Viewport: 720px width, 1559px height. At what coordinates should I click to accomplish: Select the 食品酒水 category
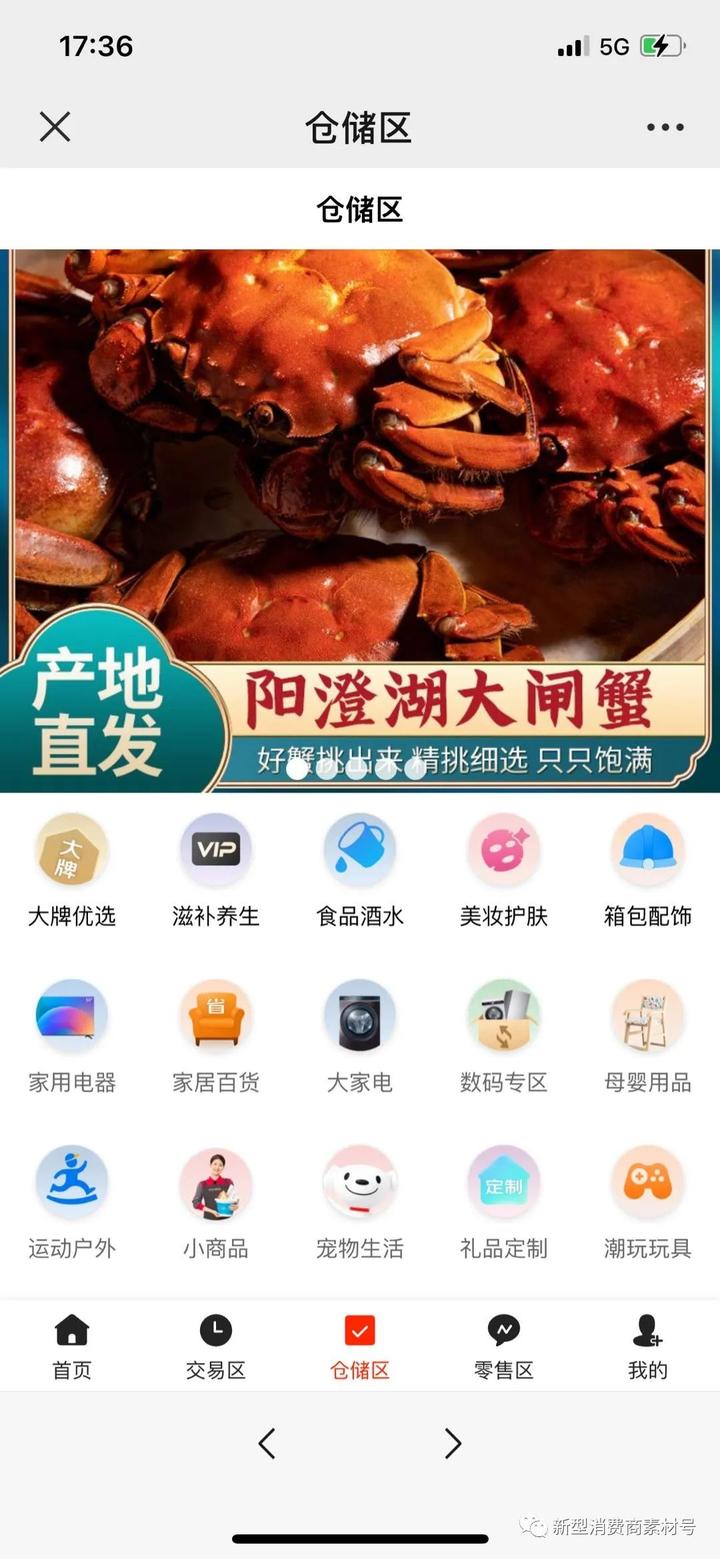[x=360, y=870]
